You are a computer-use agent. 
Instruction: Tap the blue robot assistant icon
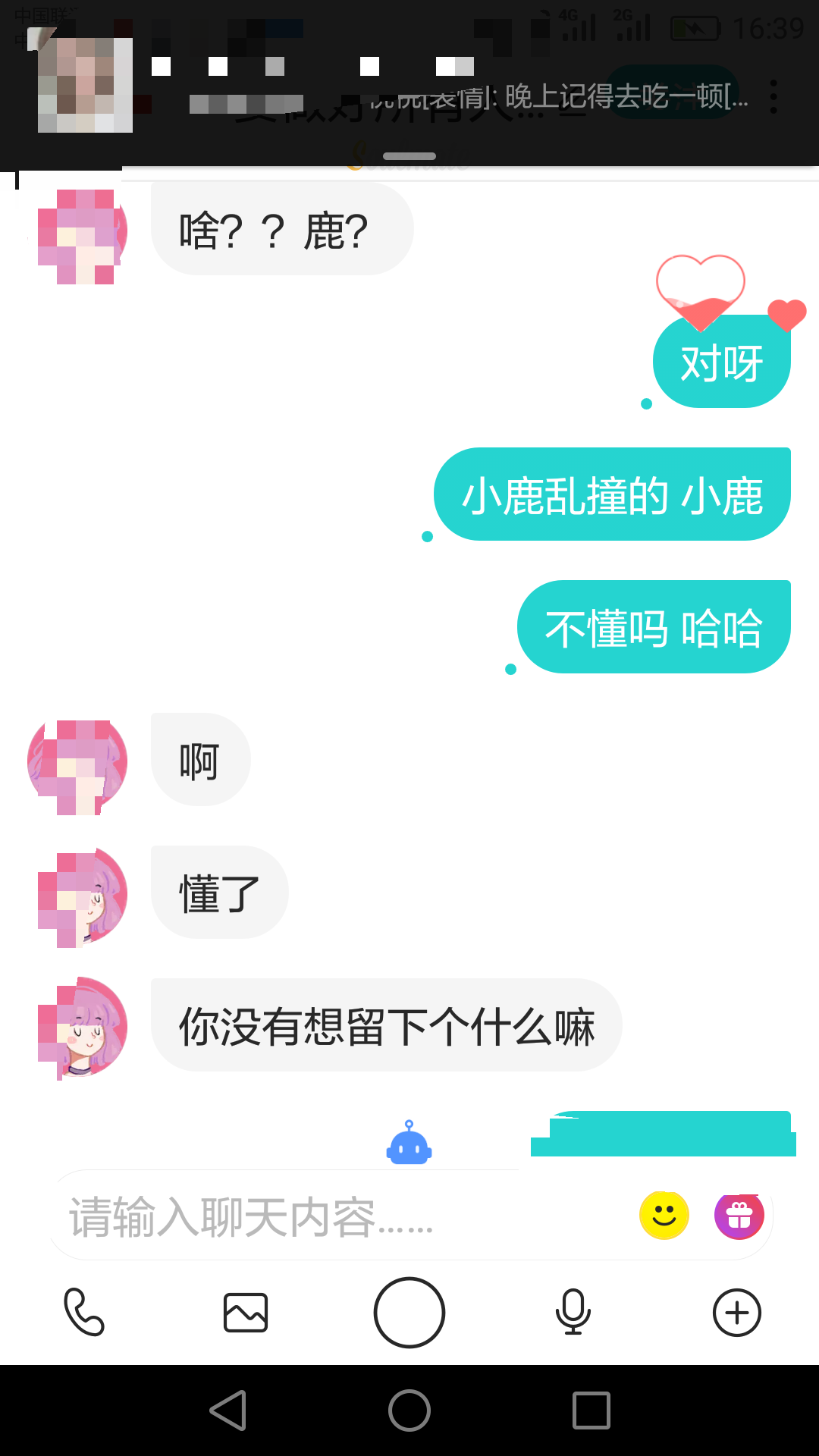click(409, 1142)
